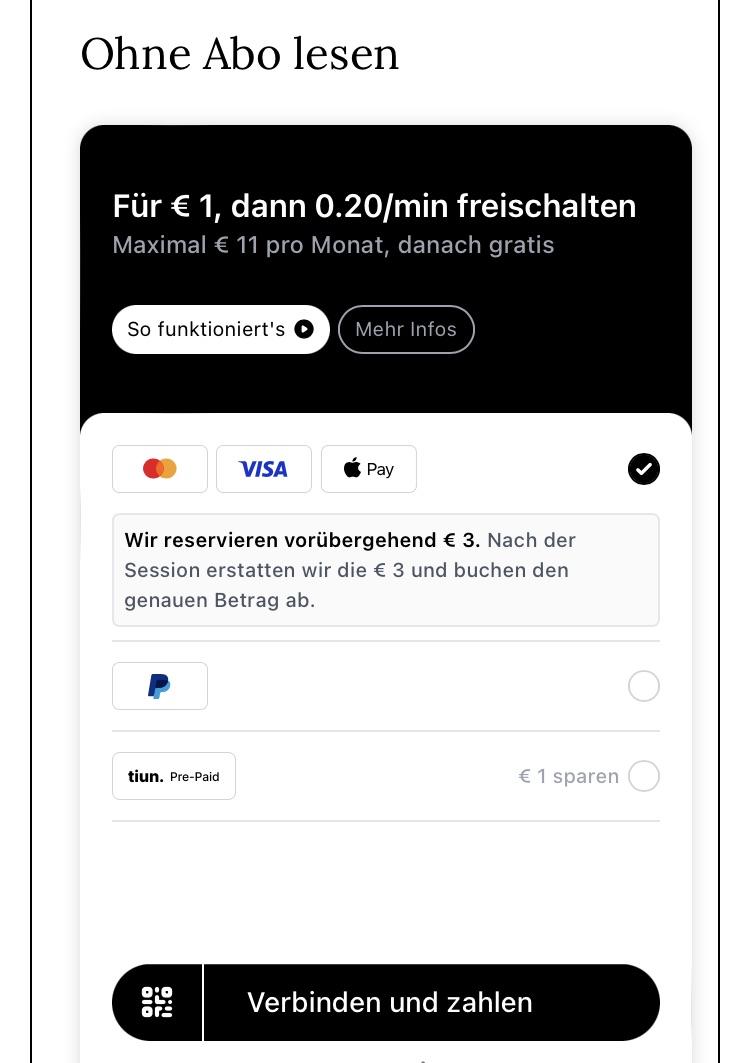
Task: Select the tiun Pre-Paid radio button
Action: tap(644, 776)
